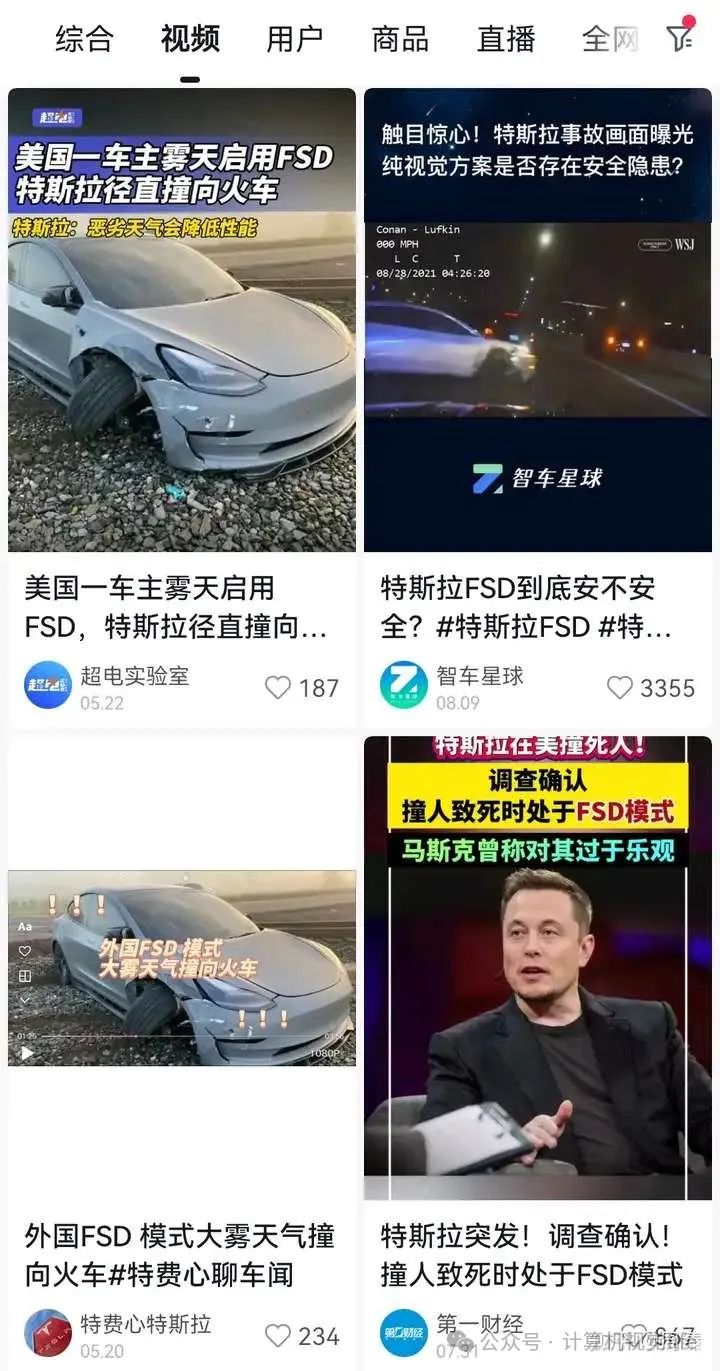Watch video 特斯拉突发！调查确认
The height and width of the screenshot is (1371, 720).
(538, 968)
